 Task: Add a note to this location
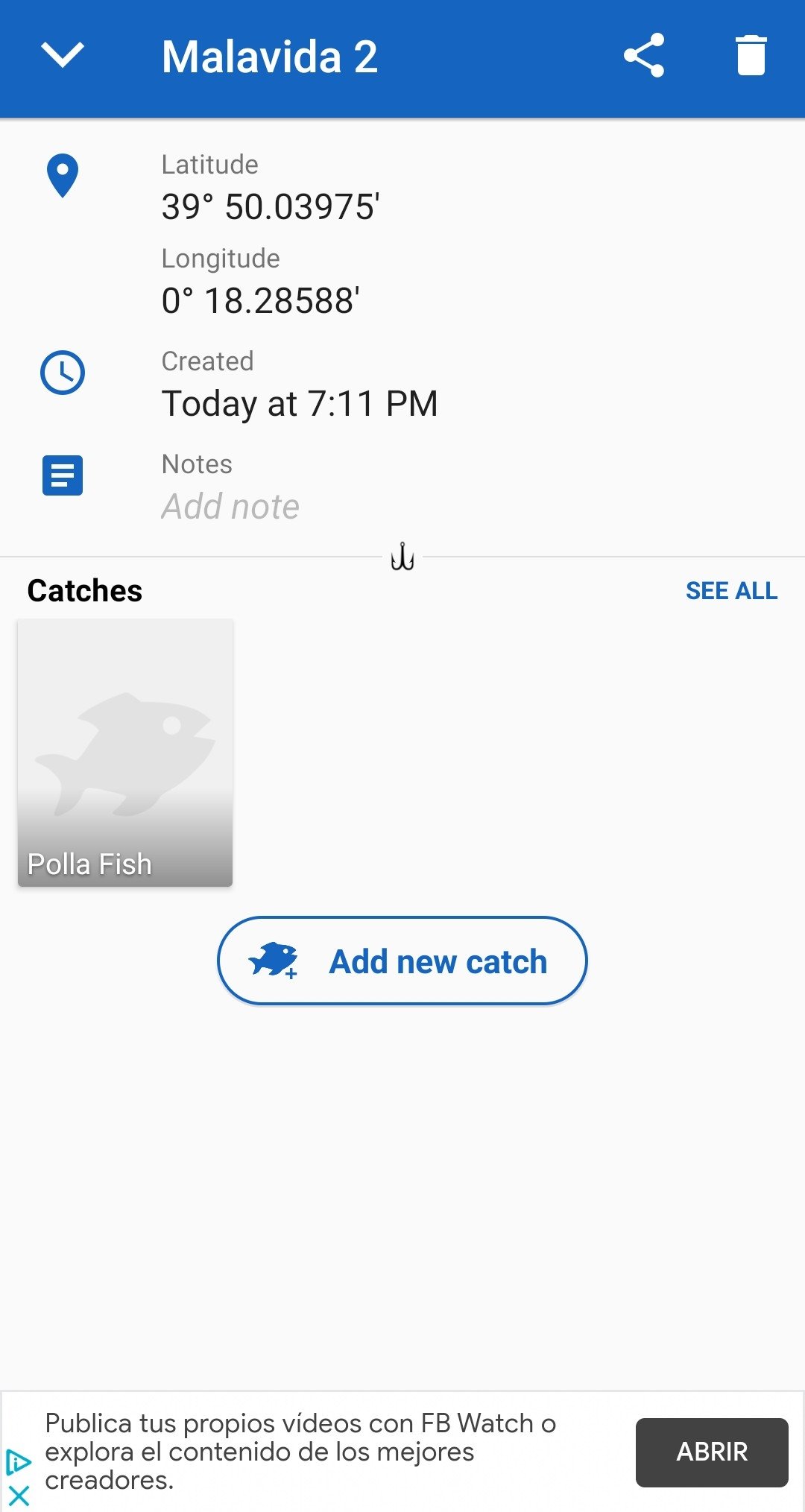click(230, 507)
